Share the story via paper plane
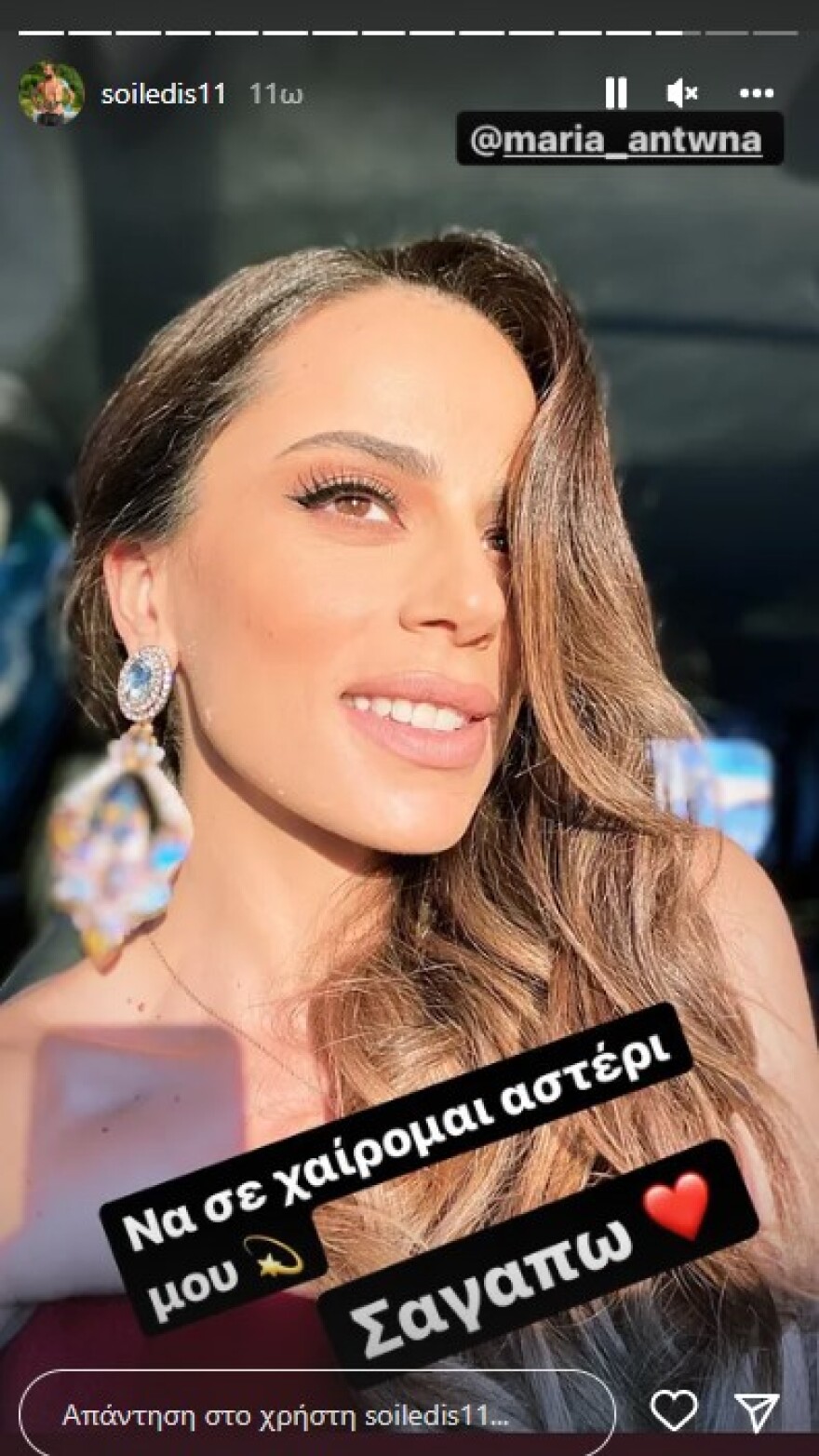The height and width of the screenshot is (1456, 819). tap(757, 1412)
